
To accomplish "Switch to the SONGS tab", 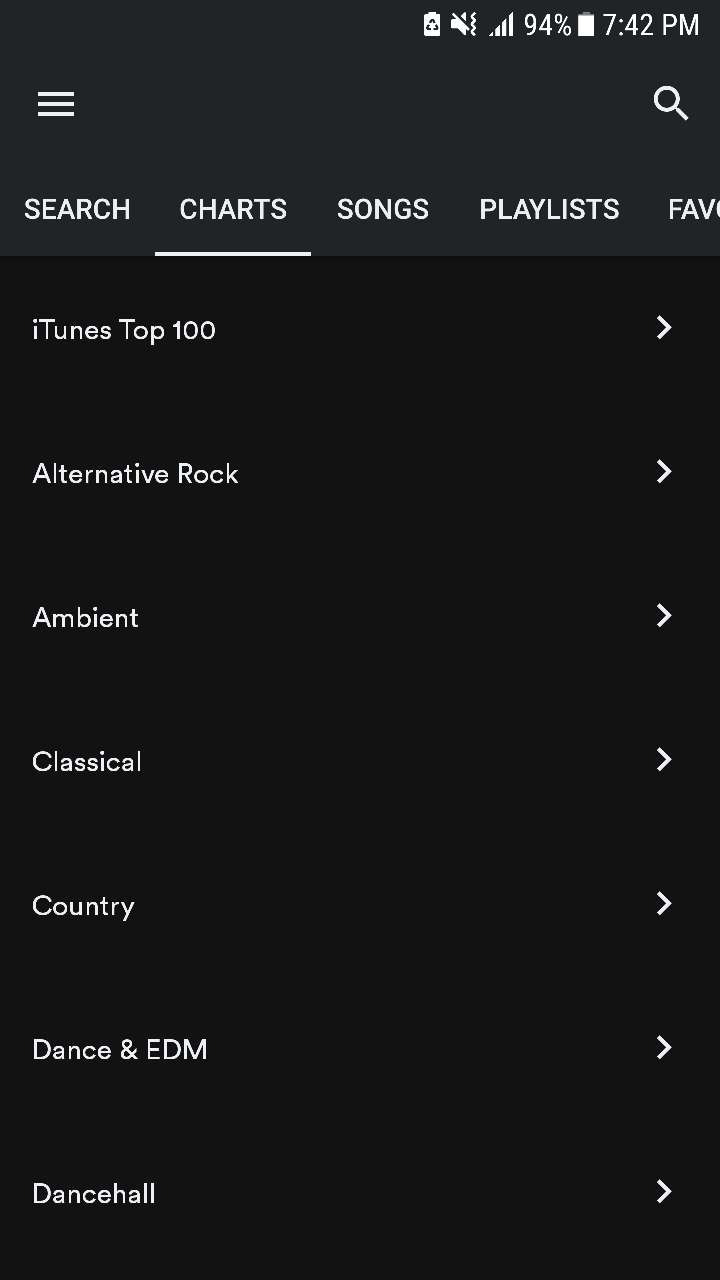I will coord(383,209).
